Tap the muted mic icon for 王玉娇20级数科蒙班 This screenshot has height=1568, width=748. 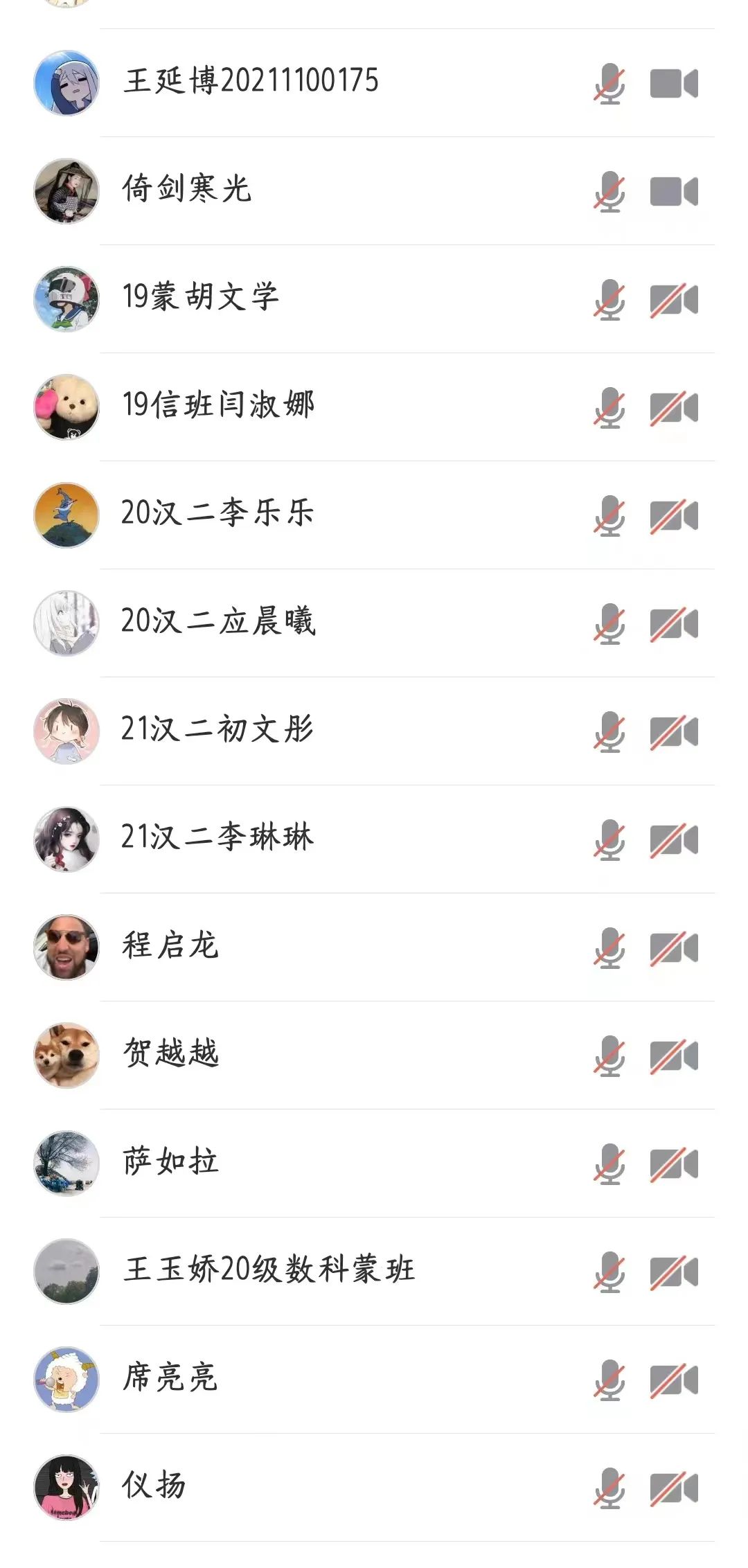click(x=609, y=1272)
